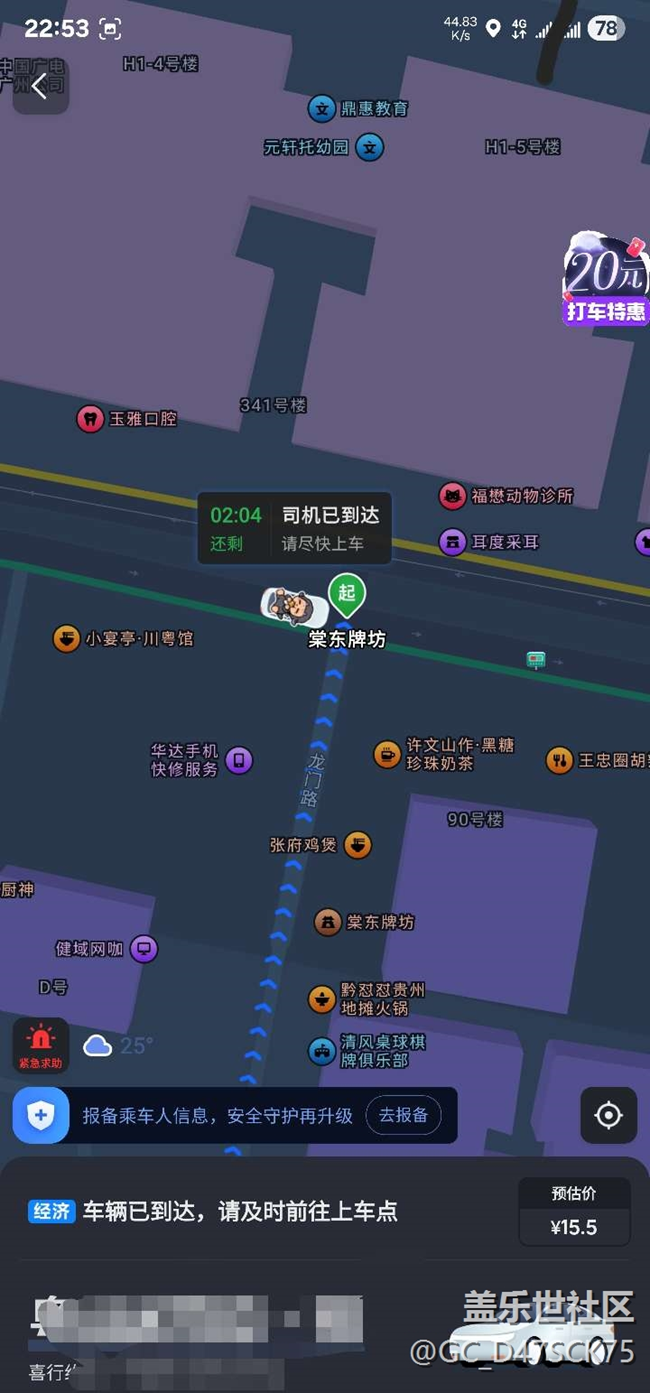Viewport: 650px width, 1393px height.
Task: Tap the 紧急求助 emergency button
Action: (40, 1046)
